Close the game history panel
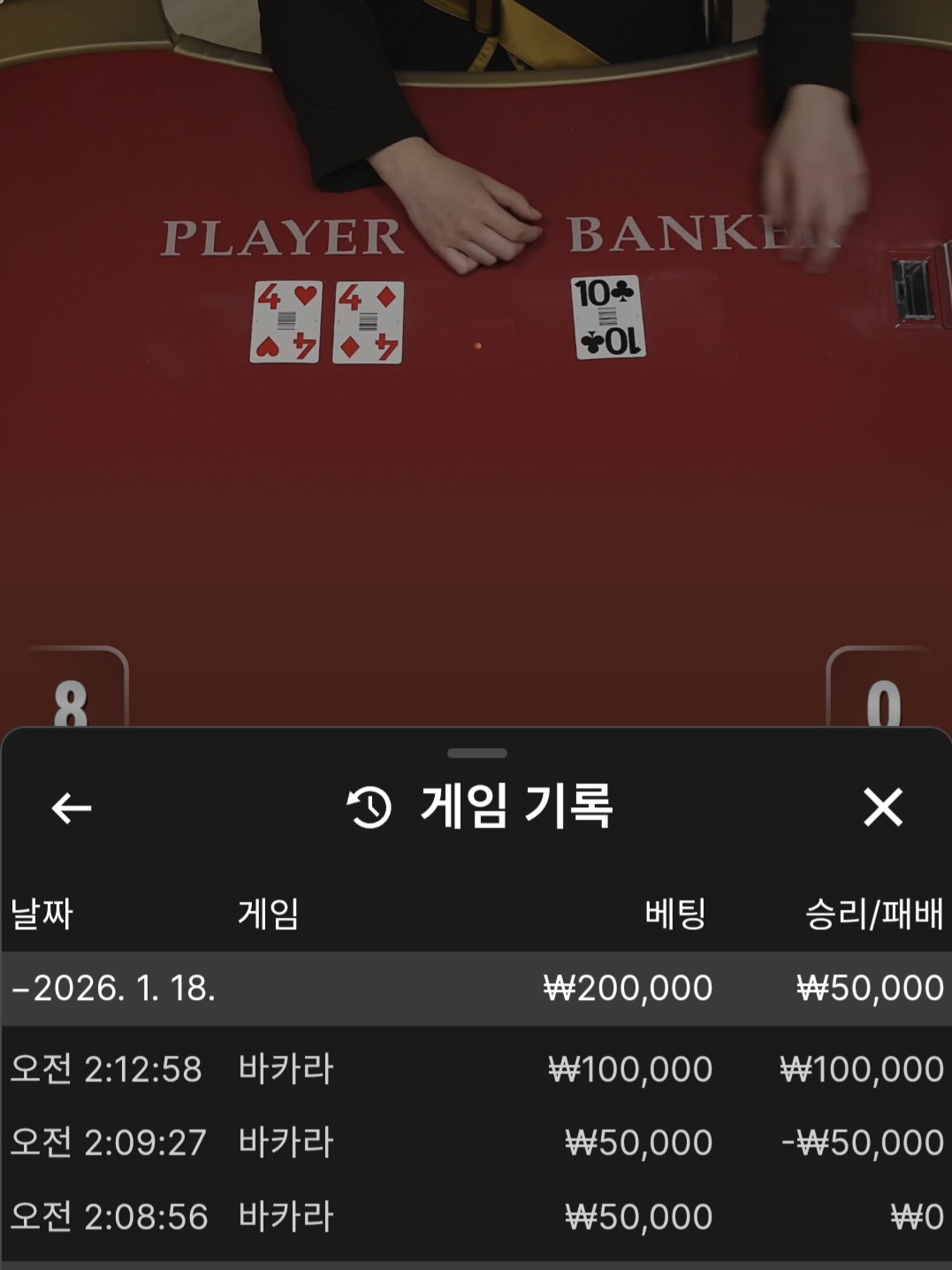Image resolution: width=952 pixels, height=1270 pixels. pyautogui.click(x=882, y=807)
